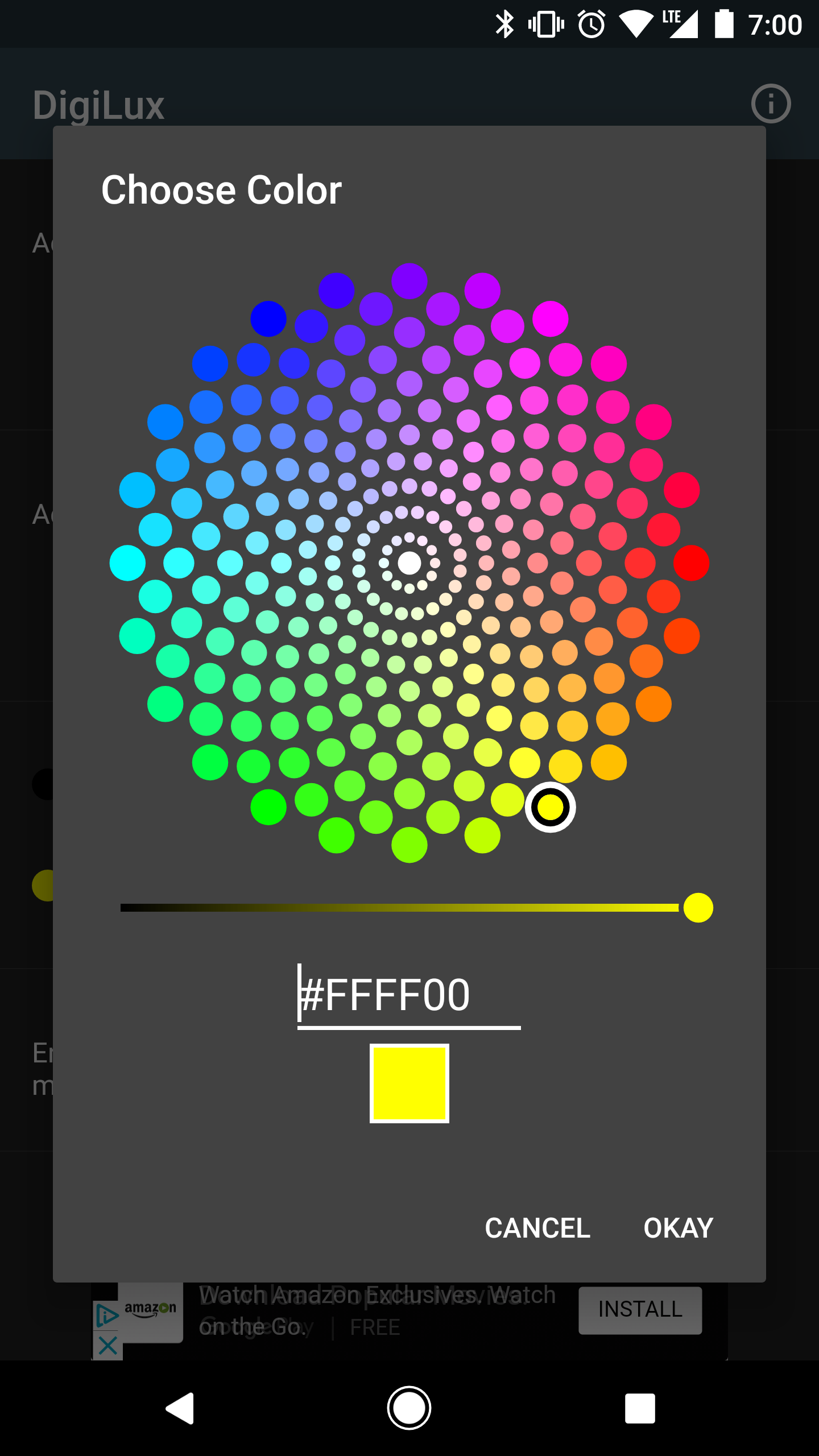The image size is (819, 1456).
Task: Go back with the system back button
Action: [x=180, y=1408]
